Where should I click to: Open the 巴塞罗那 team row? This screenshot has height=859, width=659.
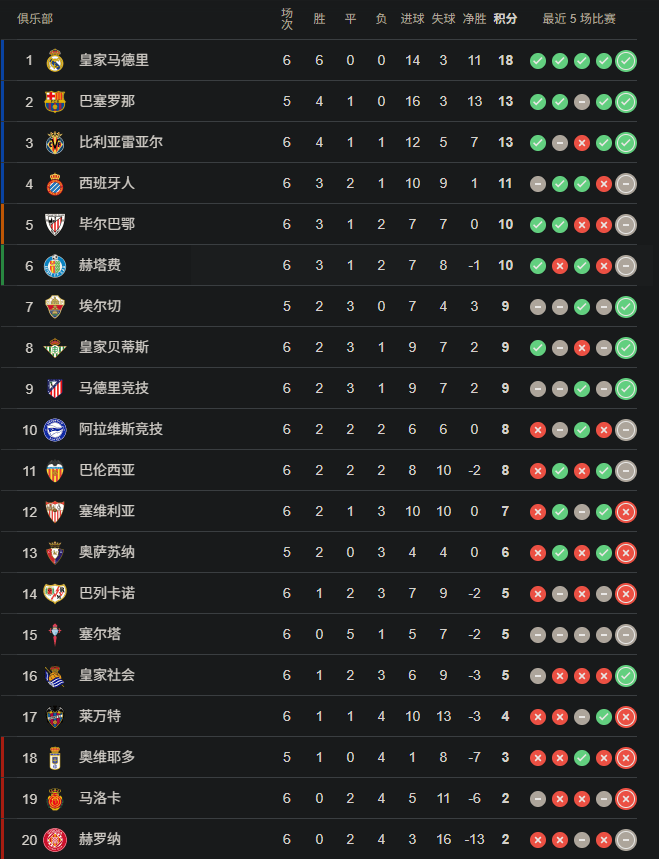pos(107,101)
